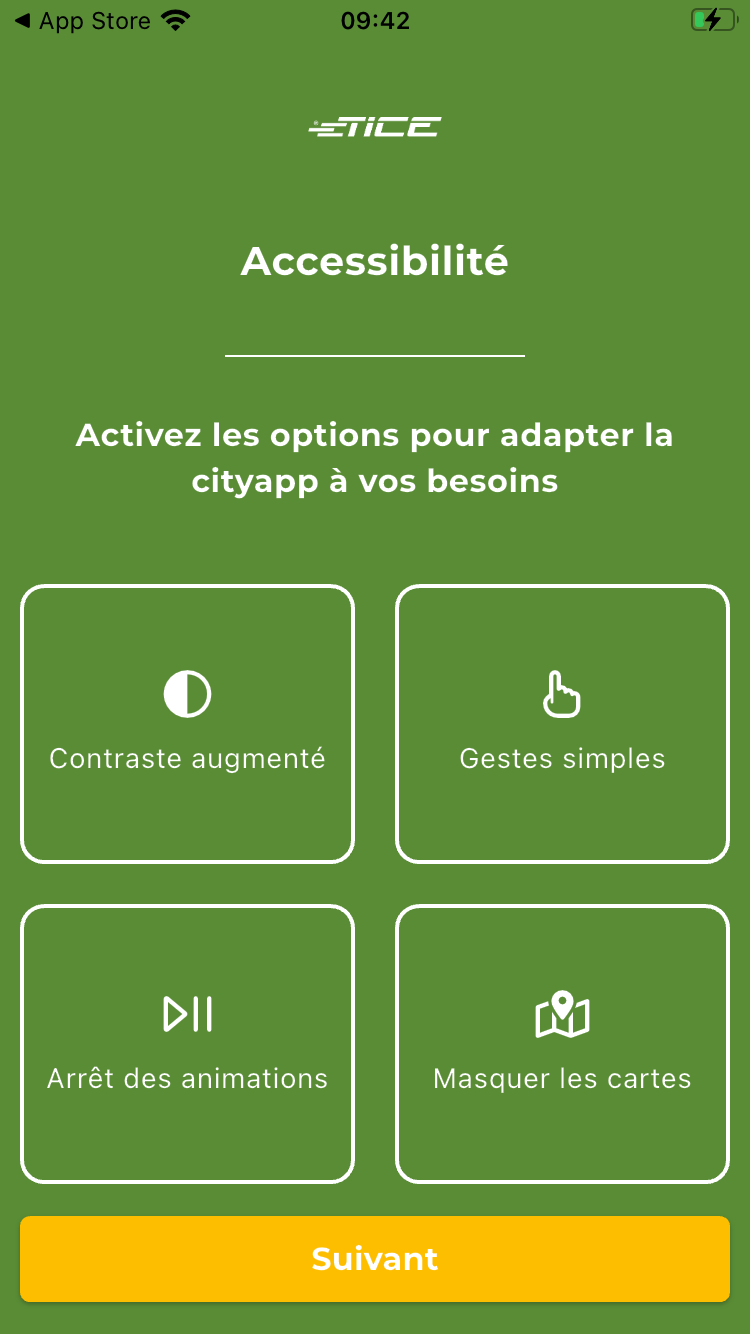The height and width of the screenshot is (1334, 750).
Task: Select the Masquer les cartes option
Action: [x=562, y=1044]
